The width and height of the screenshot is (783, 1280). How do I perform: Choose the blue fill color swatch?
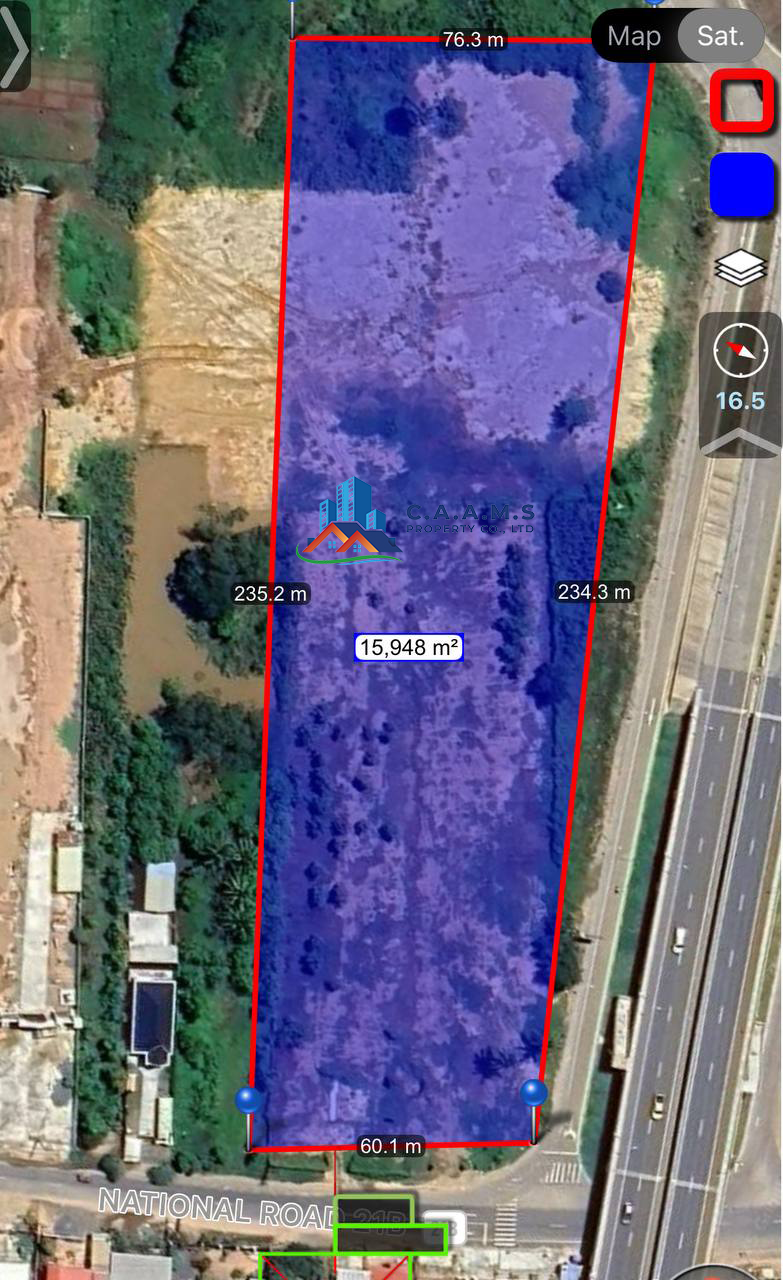[x=742, y=185]
